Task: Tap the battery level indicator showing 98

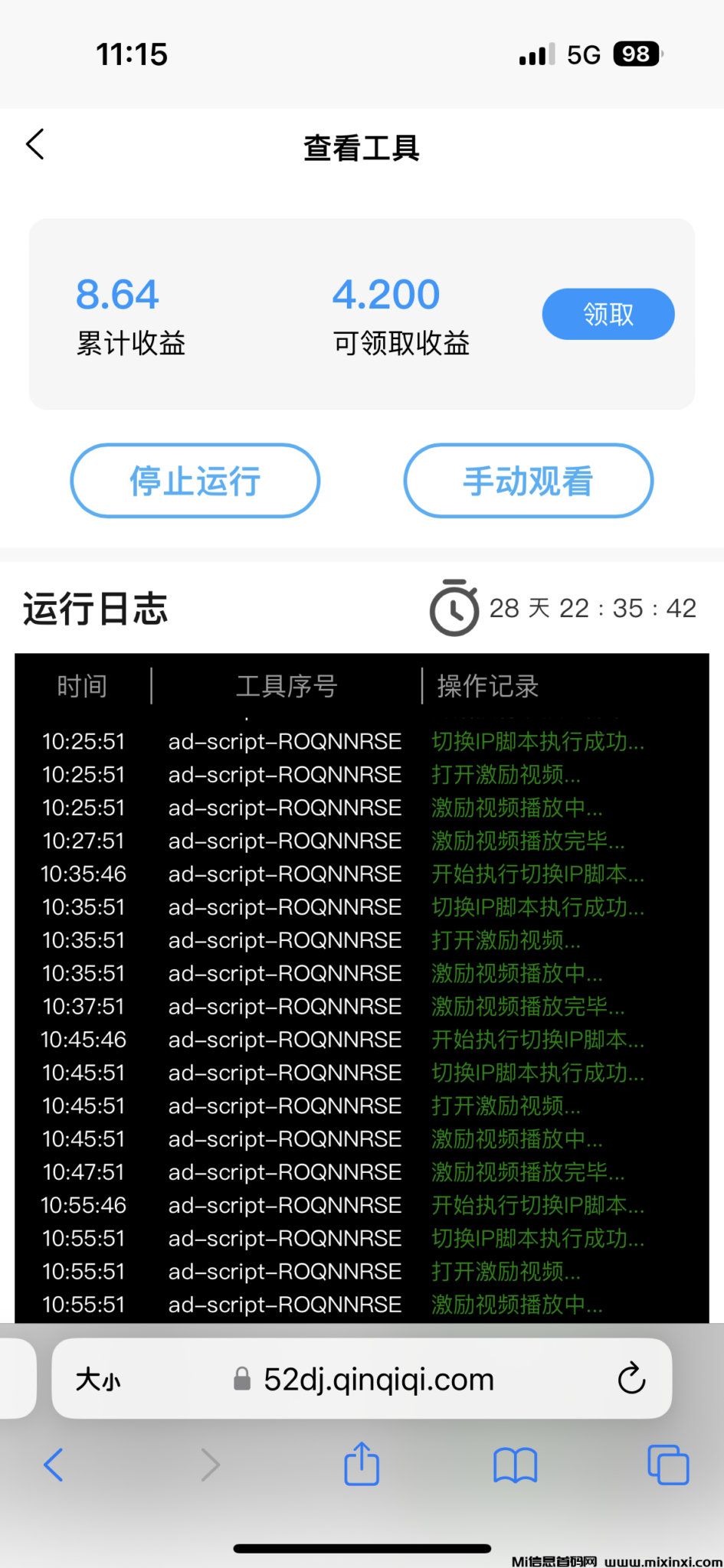Action: coord(636,53)
